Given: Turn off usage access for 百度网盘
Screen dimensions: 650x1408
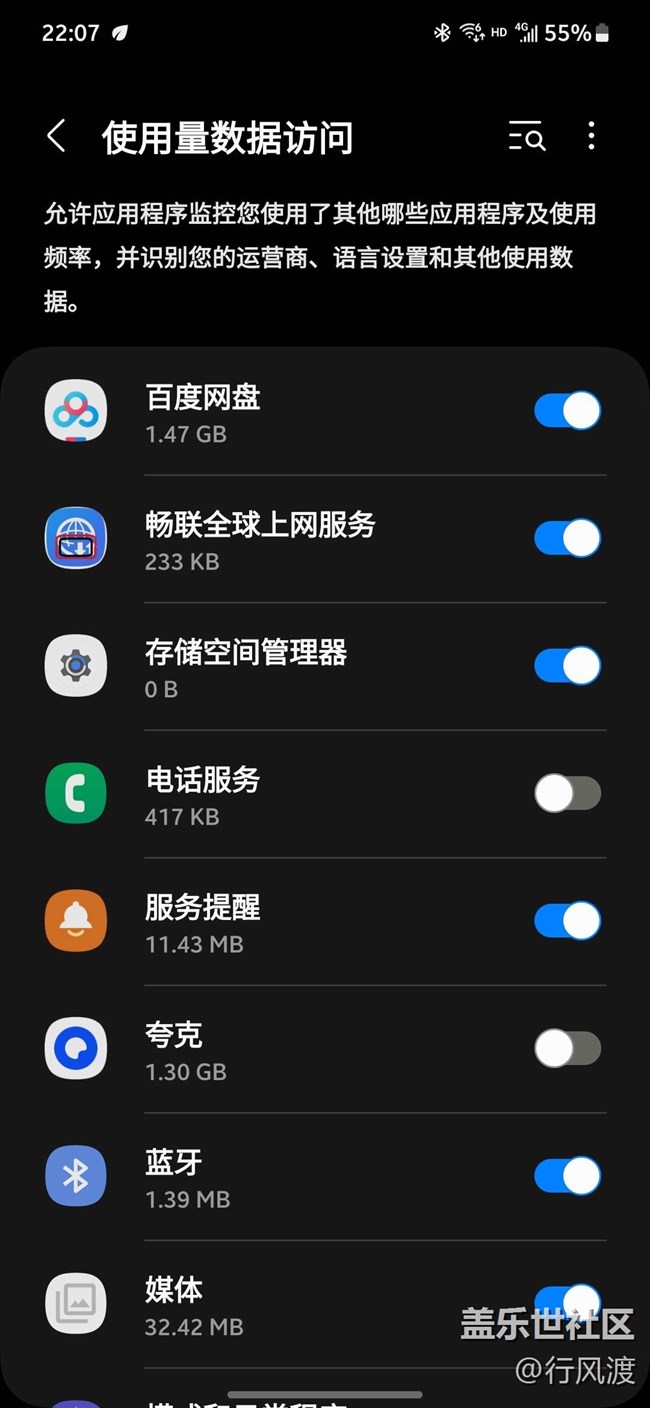Looking at the screenshot, I should coord(567,411).
